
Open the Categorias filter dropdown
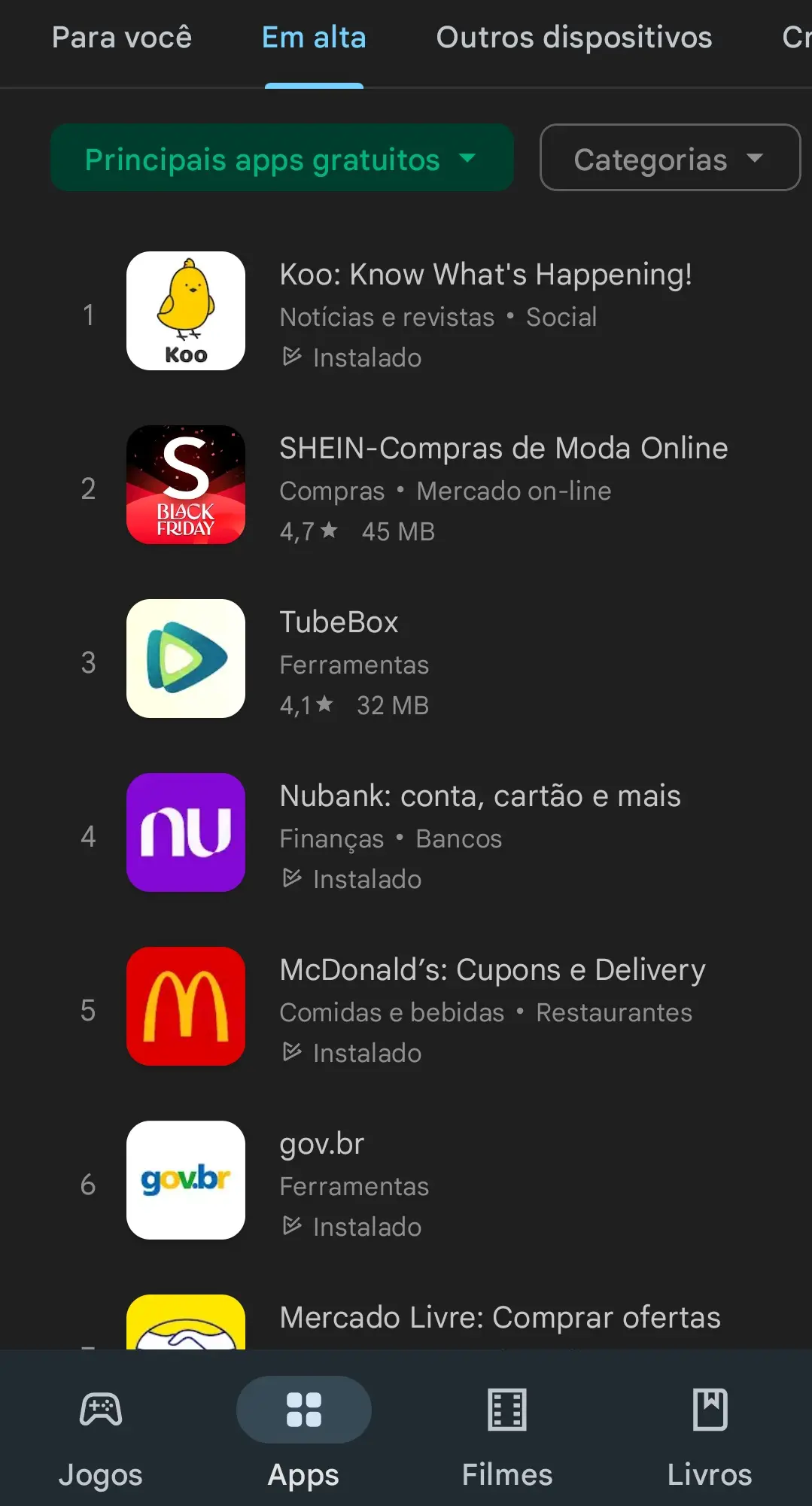pyautogui.click(x=669, y=158)
